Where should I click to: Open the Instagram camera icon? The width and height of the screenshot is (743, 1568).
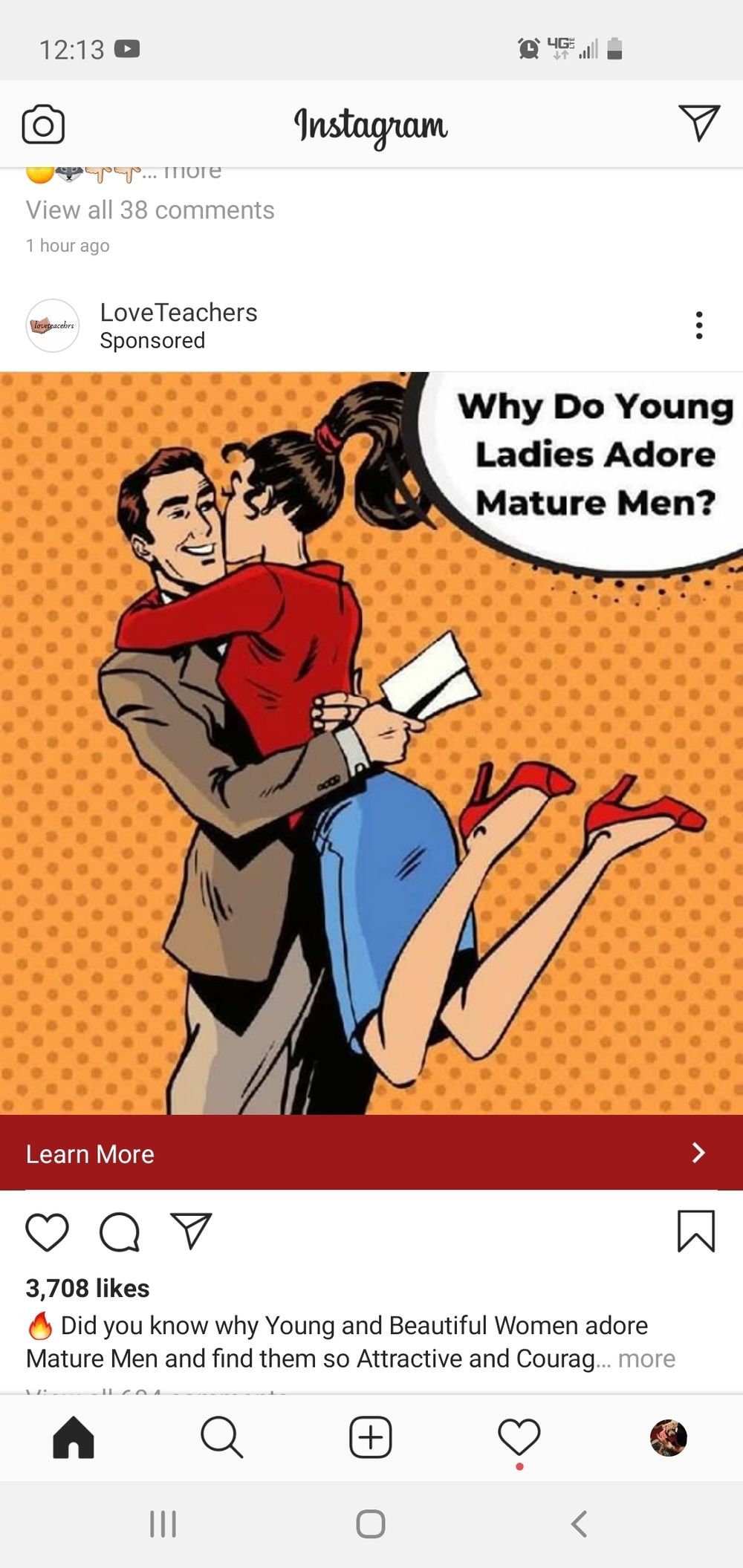(43, 124)
